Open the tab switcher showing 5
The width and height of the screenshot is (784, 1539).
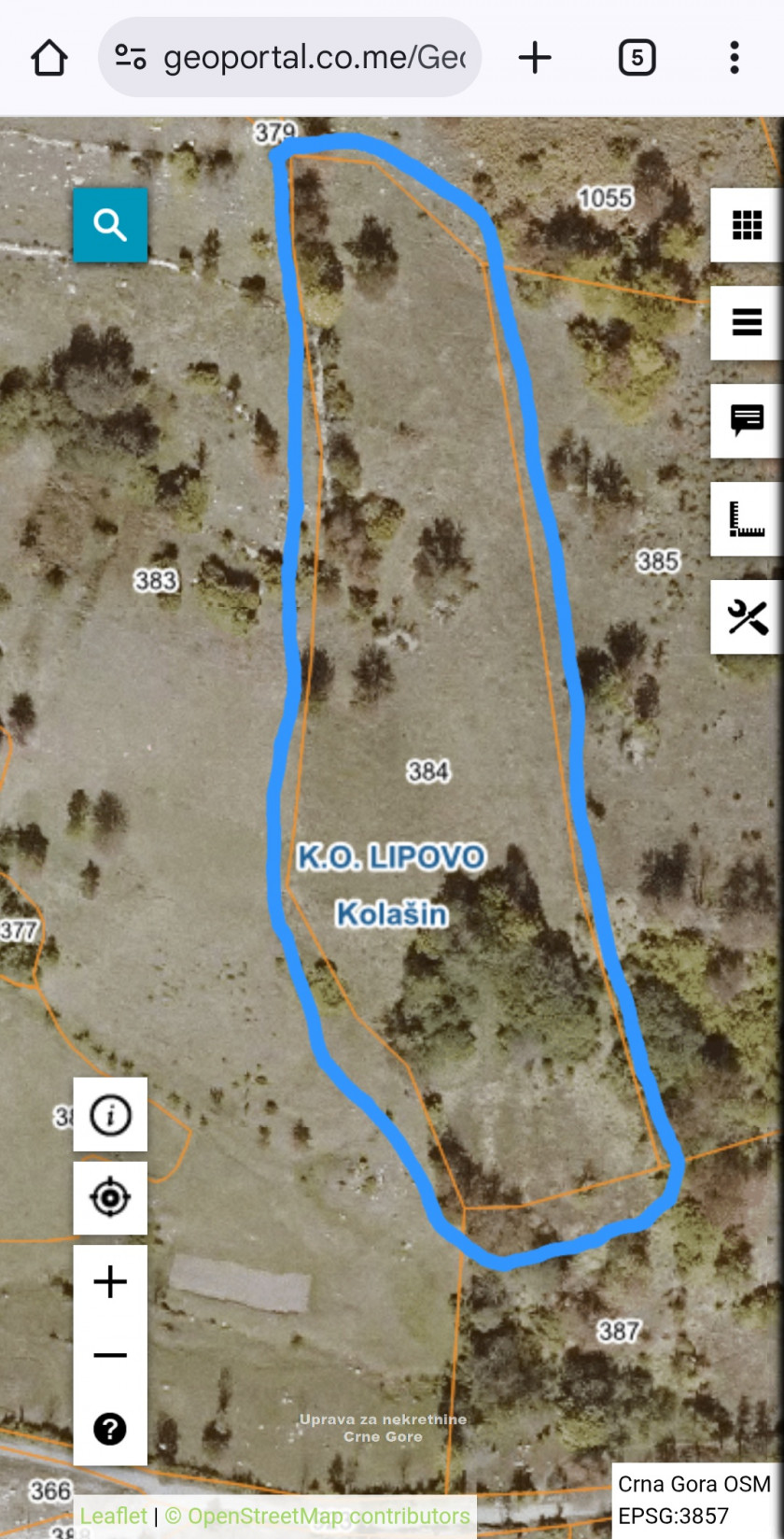pos(637,58)
